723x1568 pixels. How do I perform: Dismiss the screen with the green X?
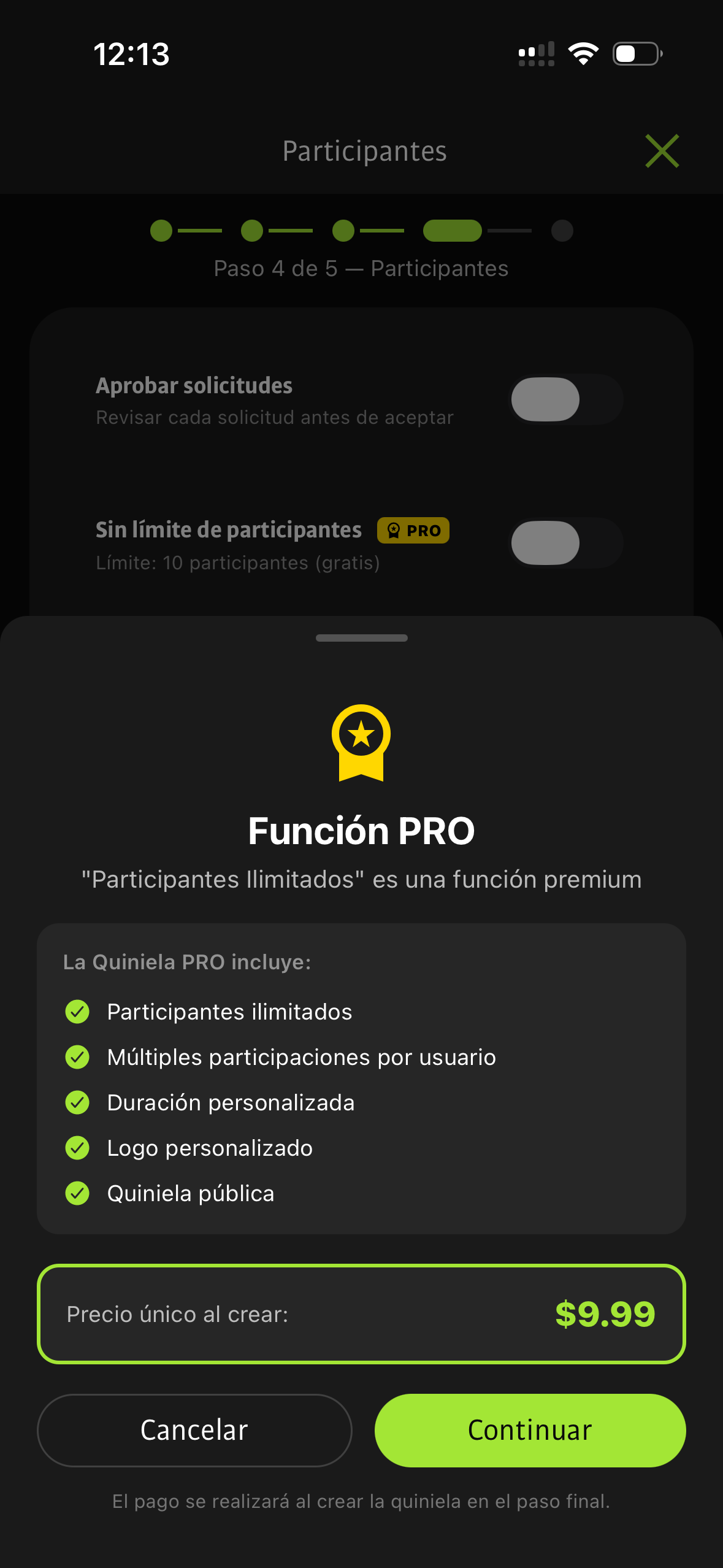(x=661, y=151)
